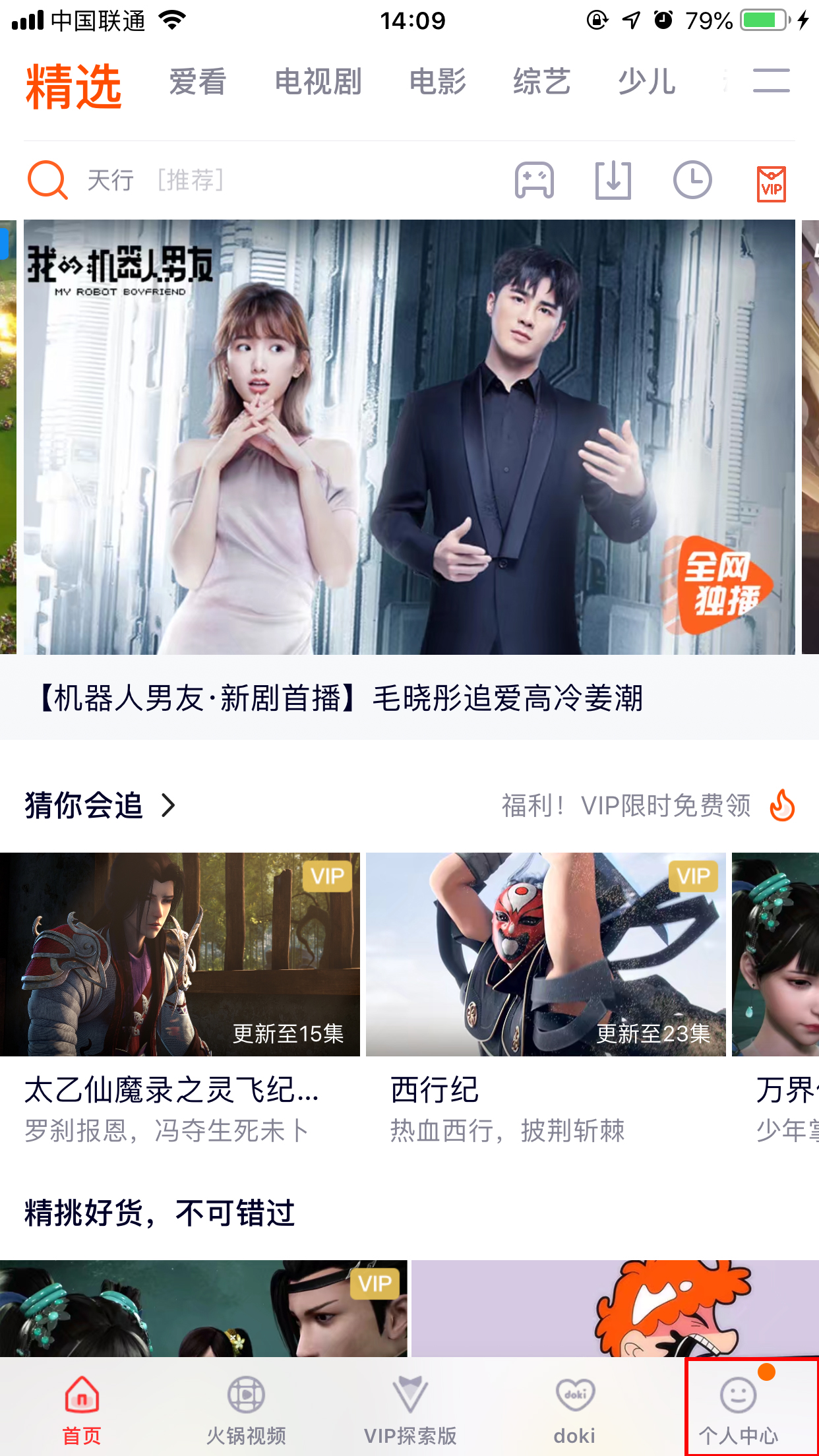Click 福利！VIP限时免费领 link
This screenshot has height=1456, width=819.
(x=624, y=804)
